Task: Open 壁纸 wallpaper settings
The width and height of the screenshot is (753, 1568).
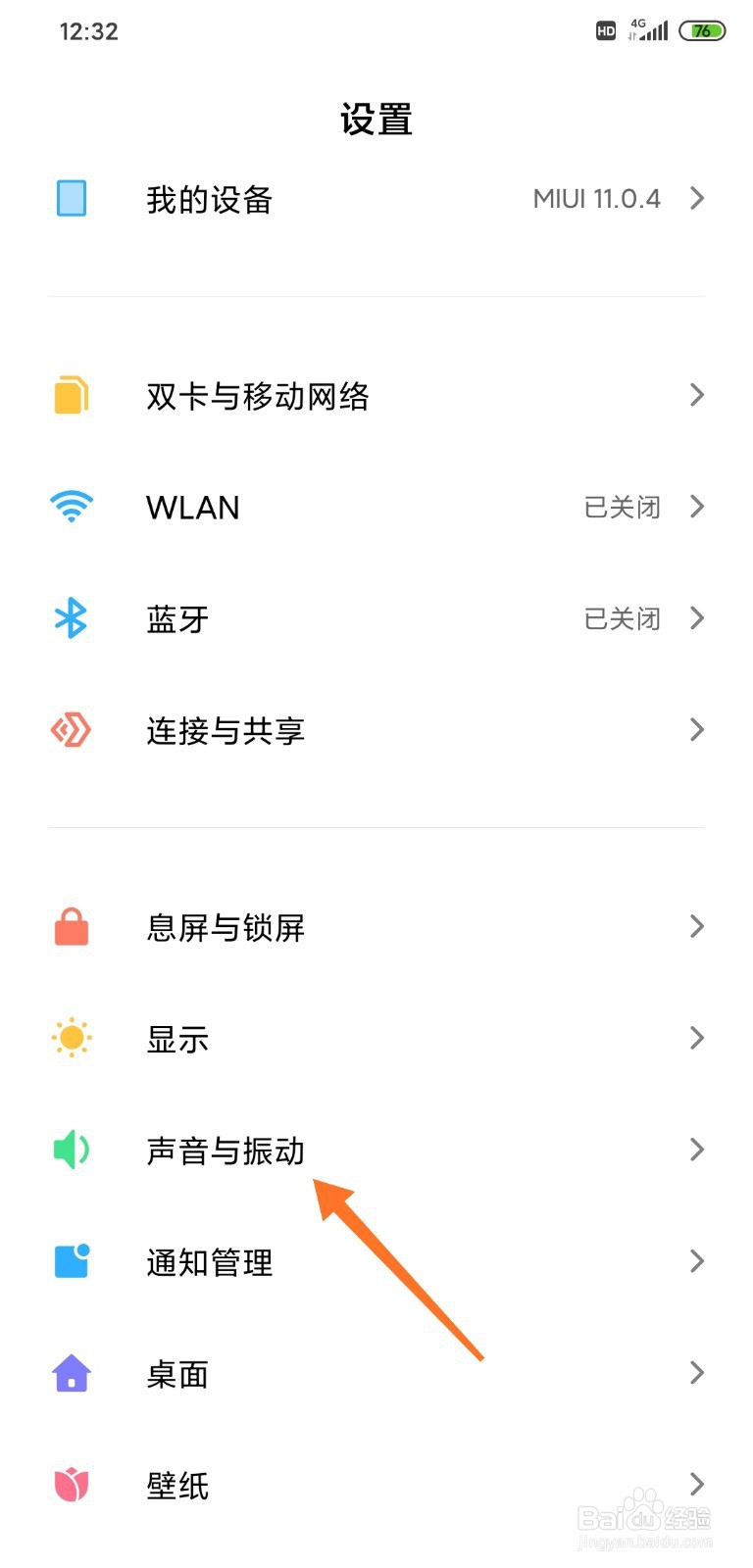Action: point(376,1486)
